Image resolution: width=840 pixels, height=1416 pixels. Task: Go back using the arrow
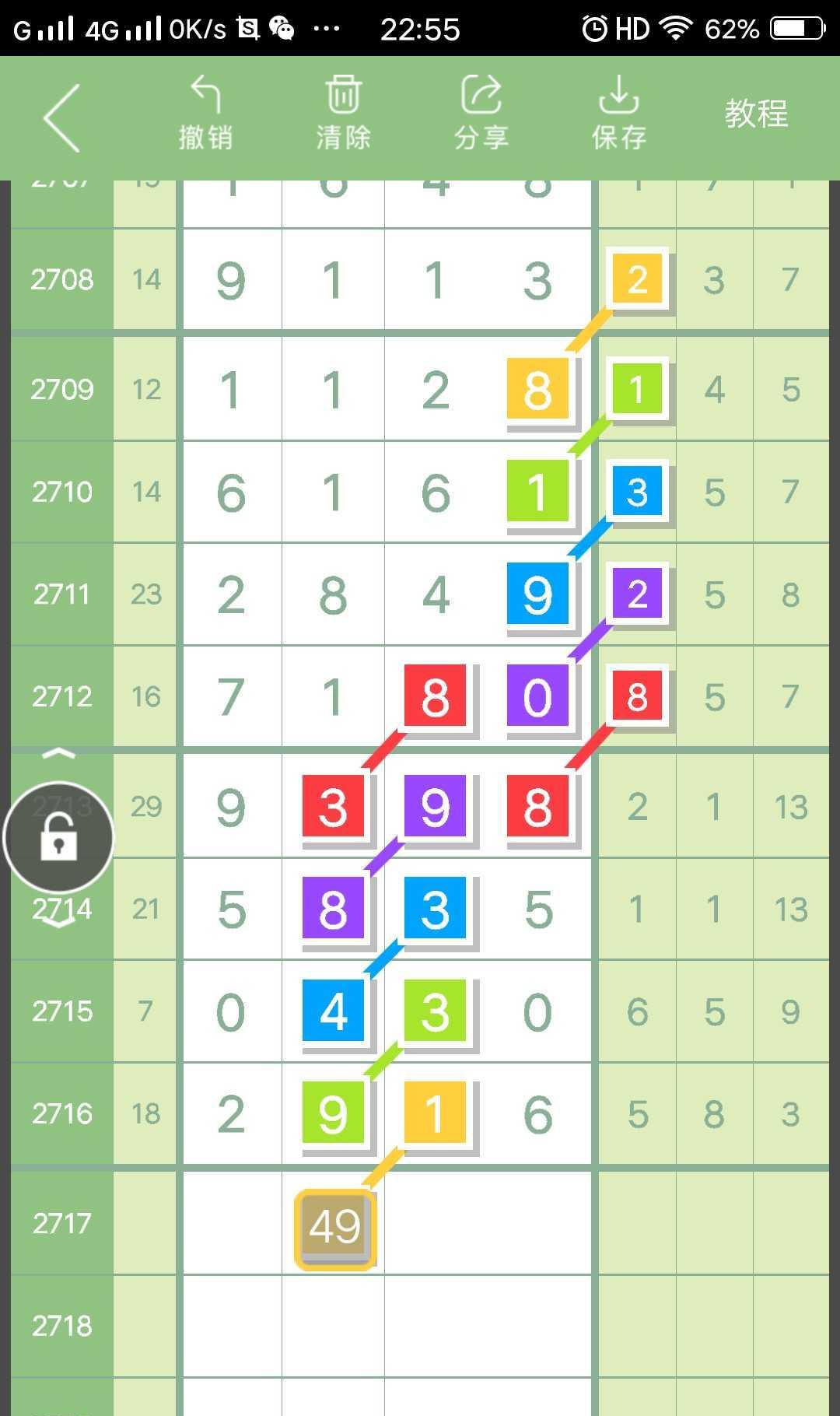62,118
